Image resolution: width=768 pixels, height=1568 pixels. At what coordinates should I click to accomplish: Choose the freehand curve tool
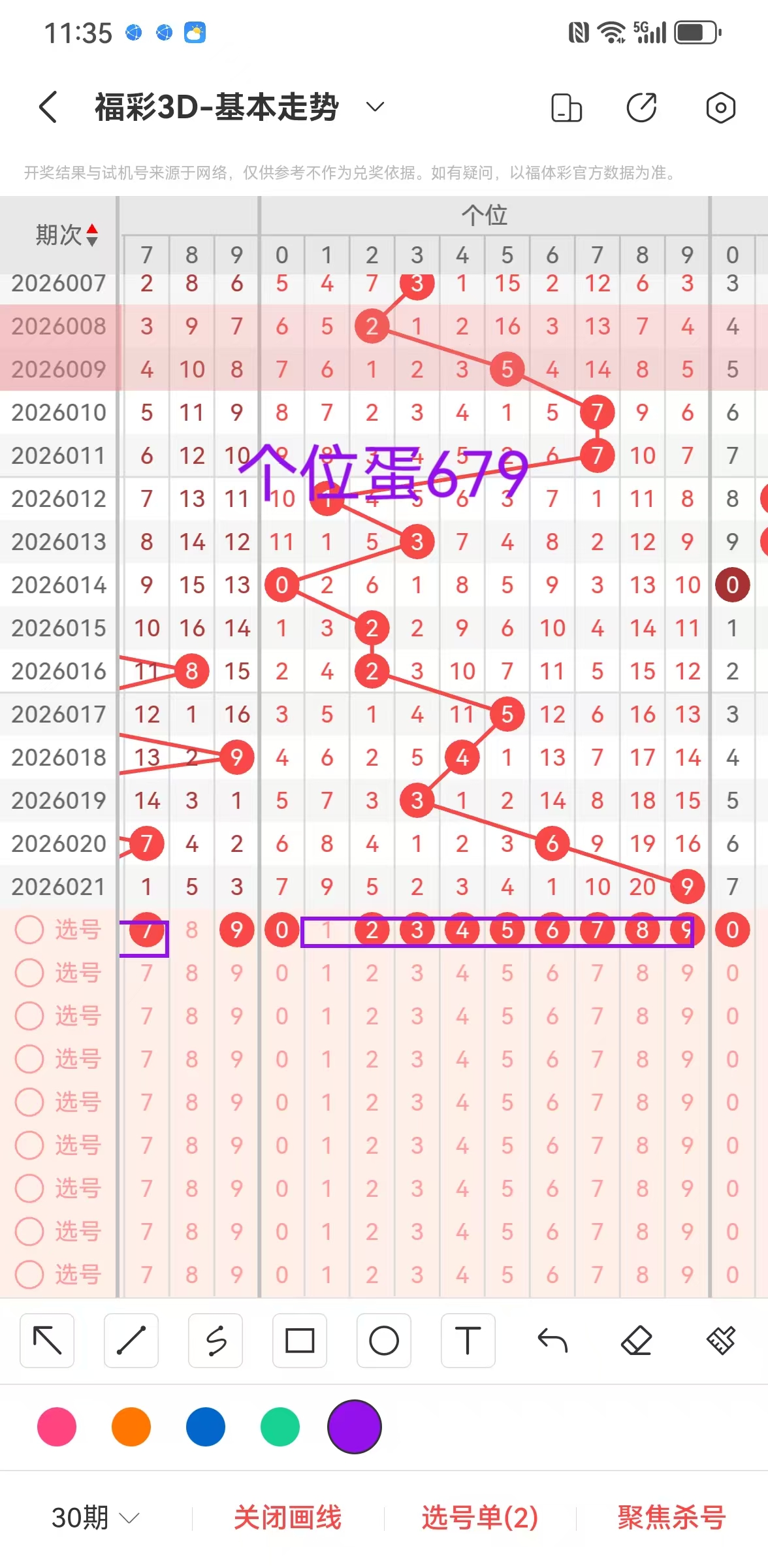pos(216,1341)
